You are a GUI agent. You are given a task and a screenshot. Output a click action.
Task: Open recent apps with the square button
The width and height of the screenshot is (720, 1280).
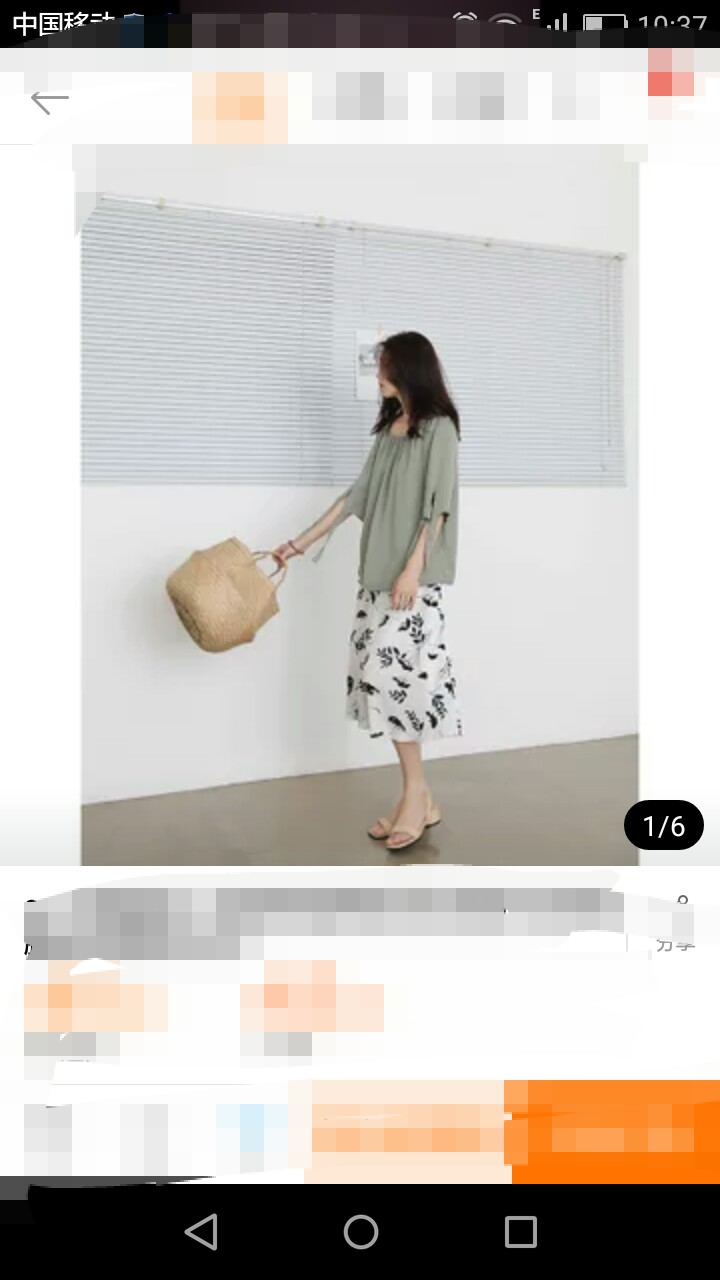(x=520, y=1232)
